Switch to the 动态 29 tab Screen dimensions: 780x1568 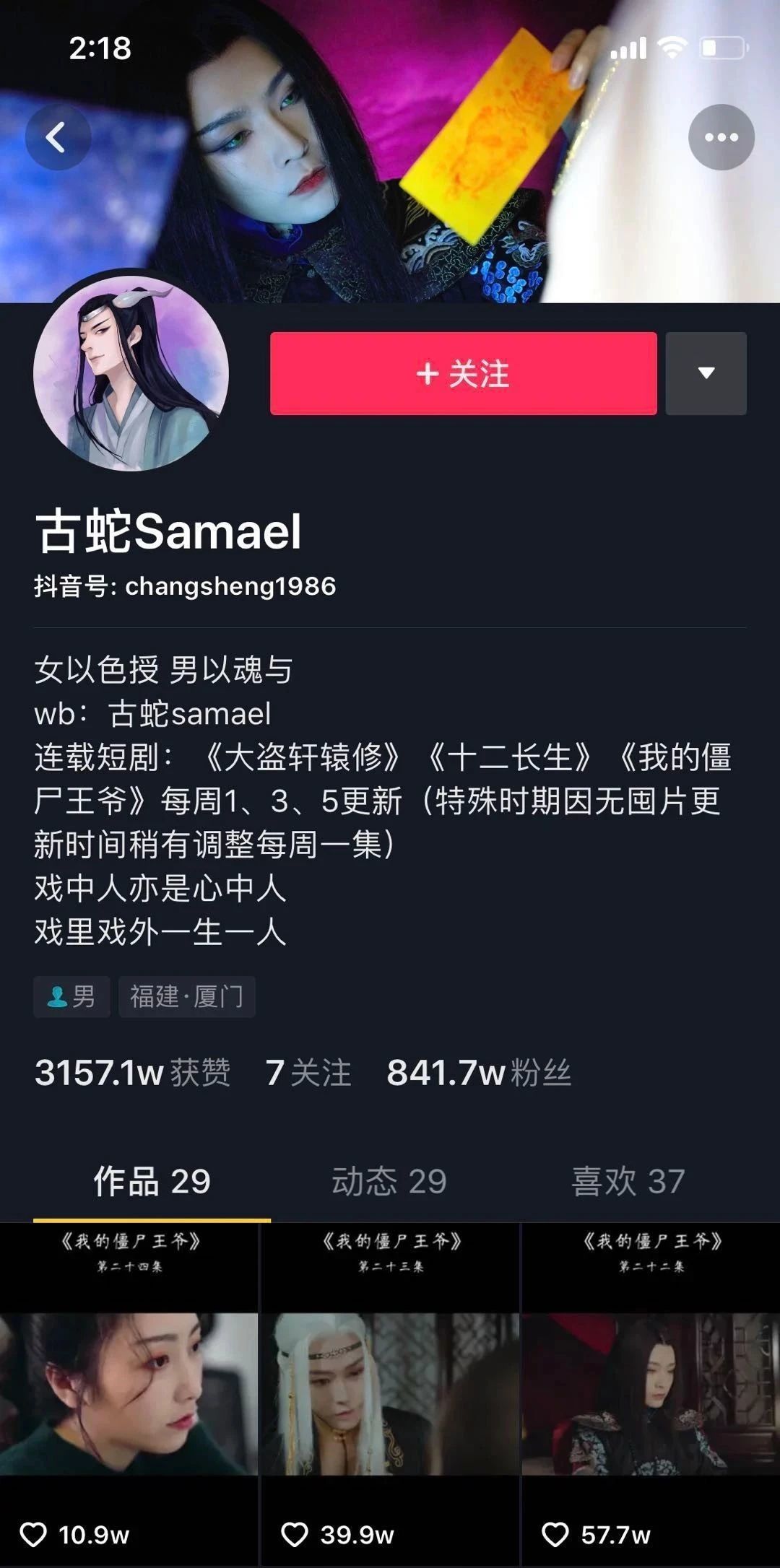coord(389,1182)
